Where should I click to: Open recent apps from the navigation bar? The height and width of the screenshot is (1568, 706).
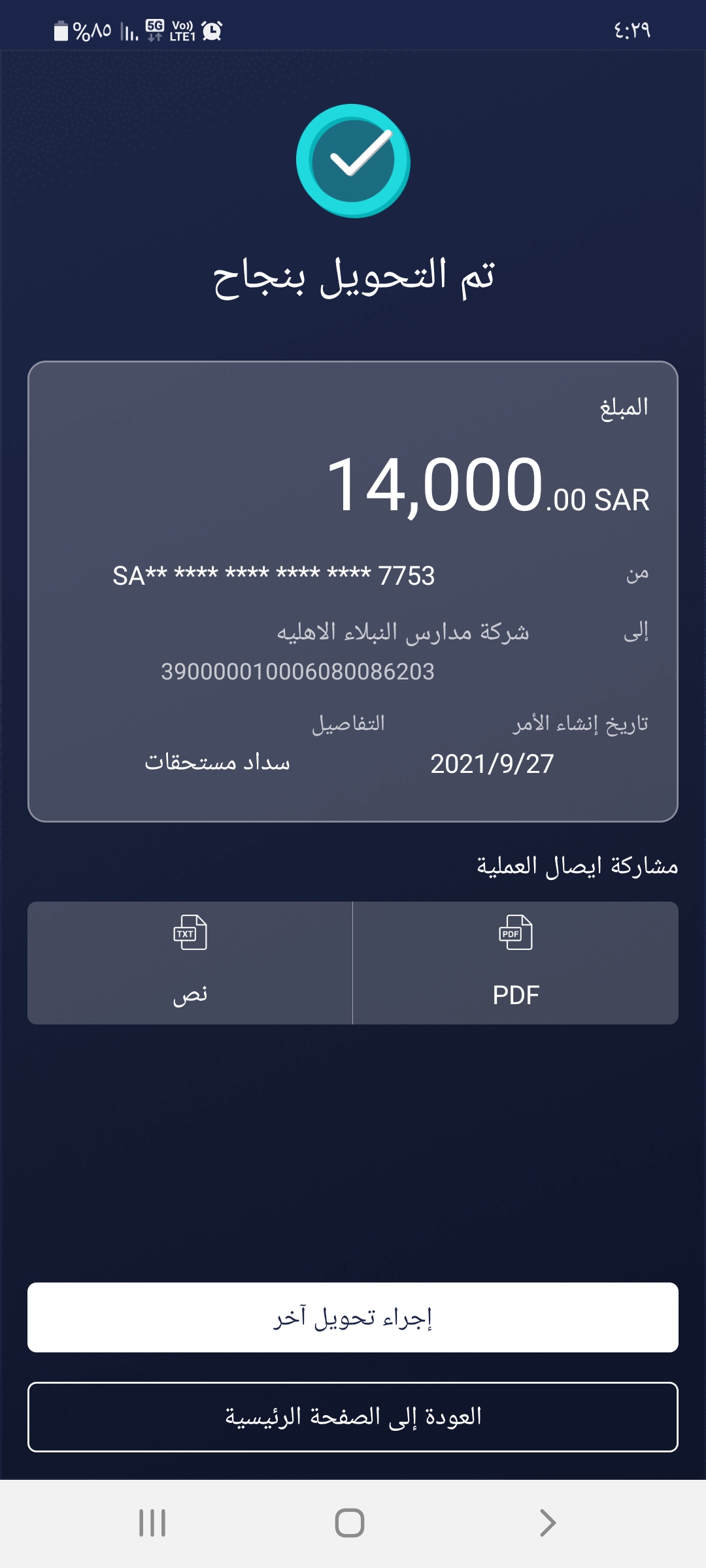pyautogui.click(x=152, y=1523)
